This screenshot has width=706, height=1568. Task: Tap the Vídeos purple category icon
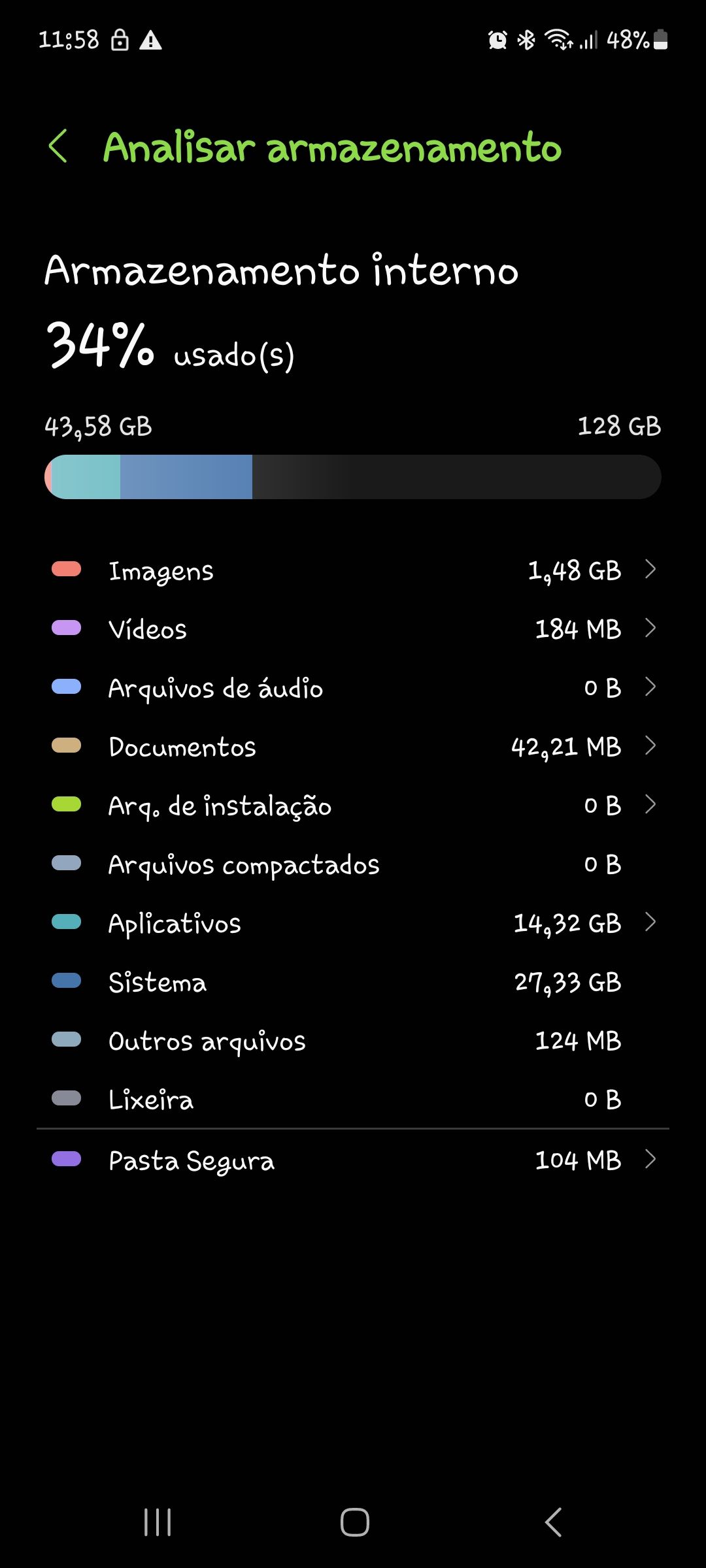(x=67, y=628)
